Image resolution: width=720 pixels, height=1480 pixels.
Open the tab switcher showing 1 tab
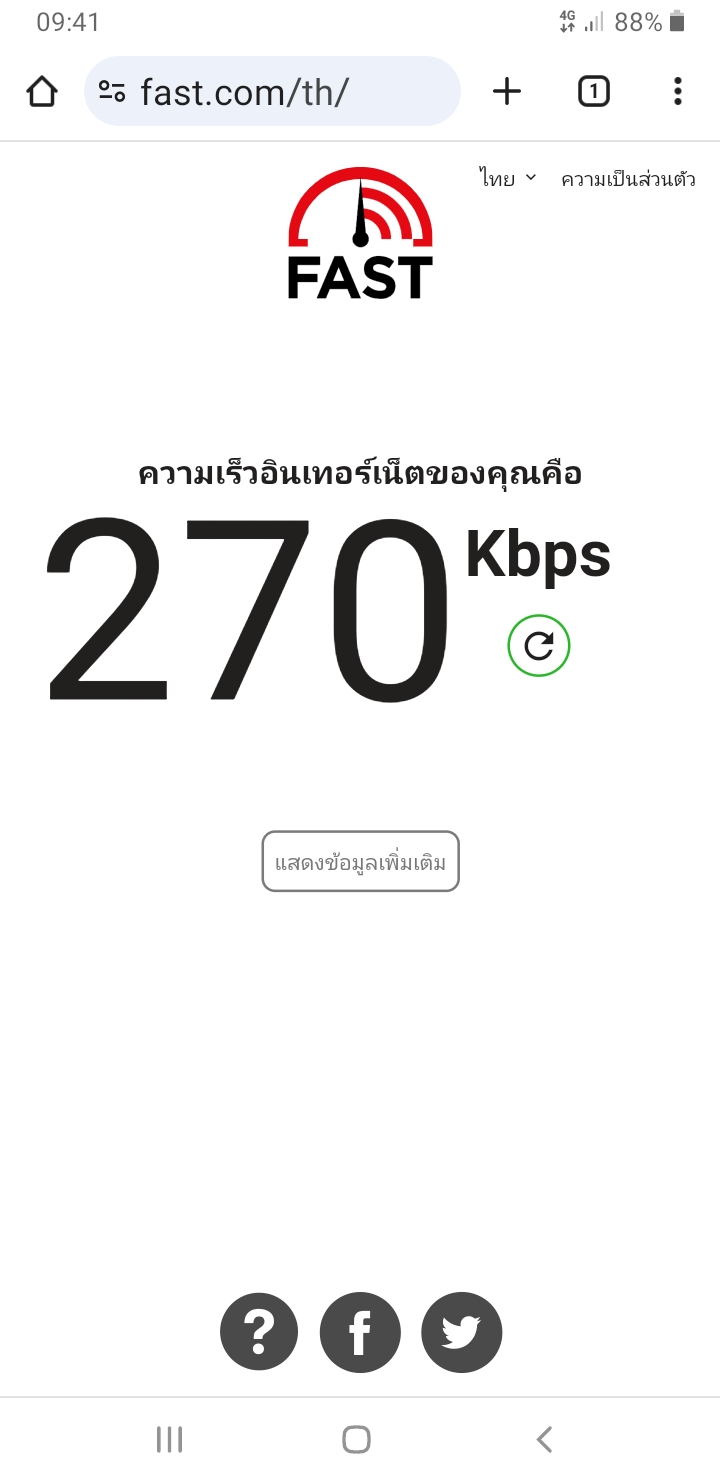593,92
